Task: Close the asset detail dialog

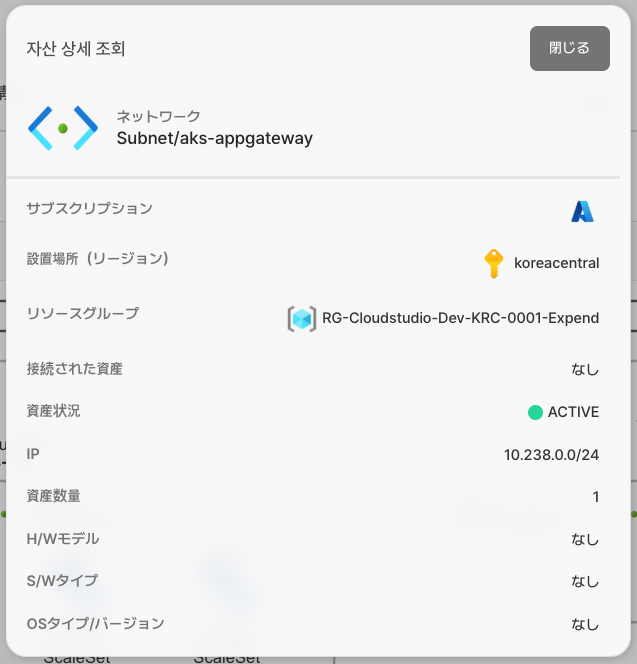Action: [x=569, y=48]
